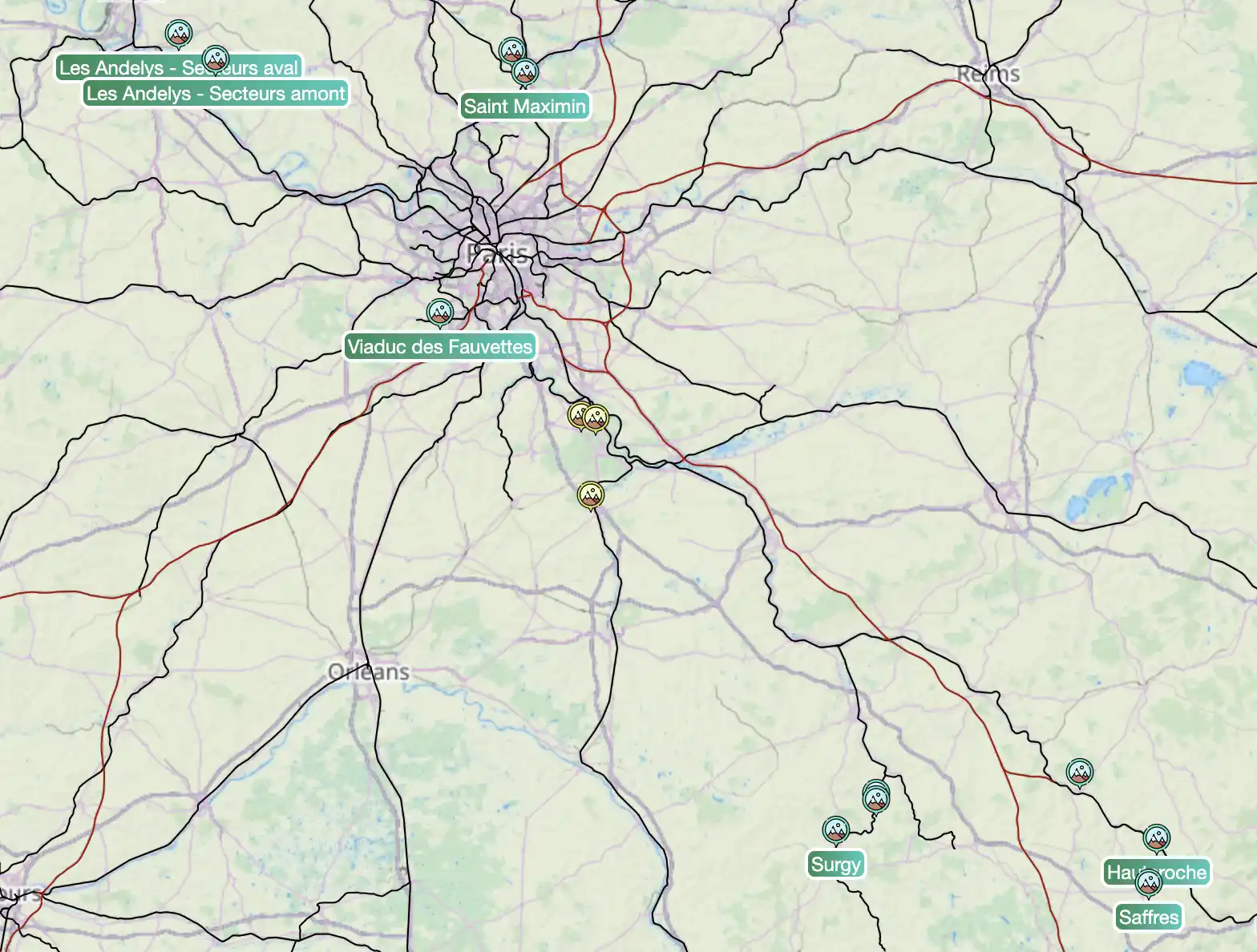Tap the marker above Viaduc des Fauvettes
The height and width of the screenshot is (952, 1257).
pos(439,312)
